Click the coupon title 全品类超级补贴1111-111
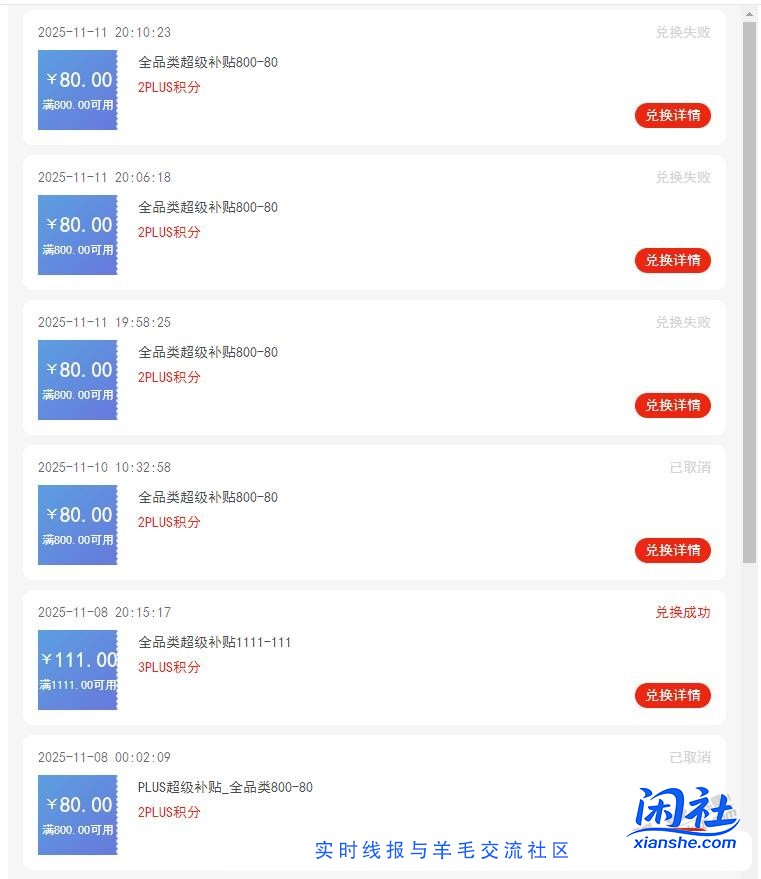The width and height of the screenshot is (761, 879). 214,642
